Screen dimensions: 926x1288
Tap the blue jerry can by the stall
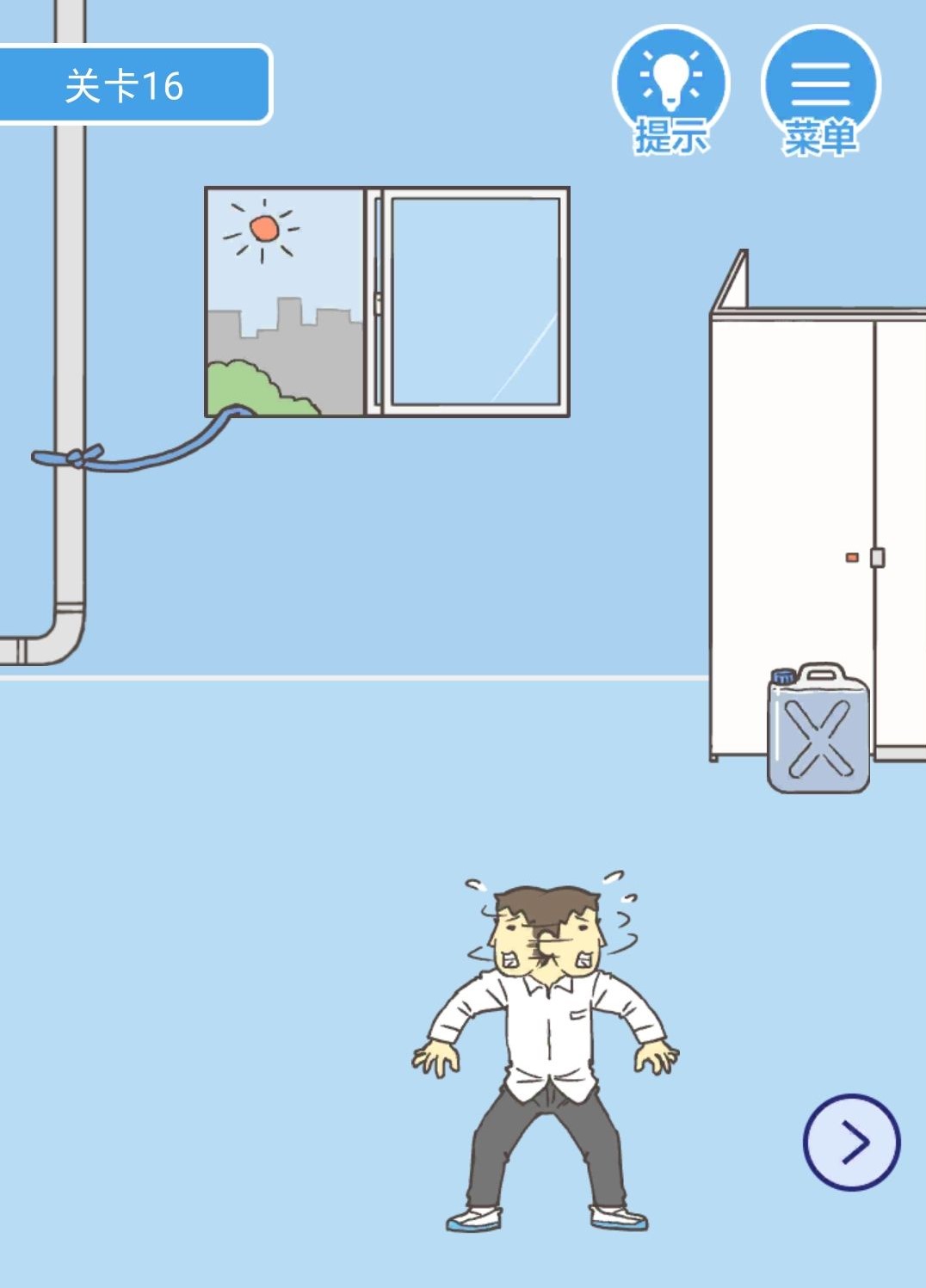pos(818,730)
